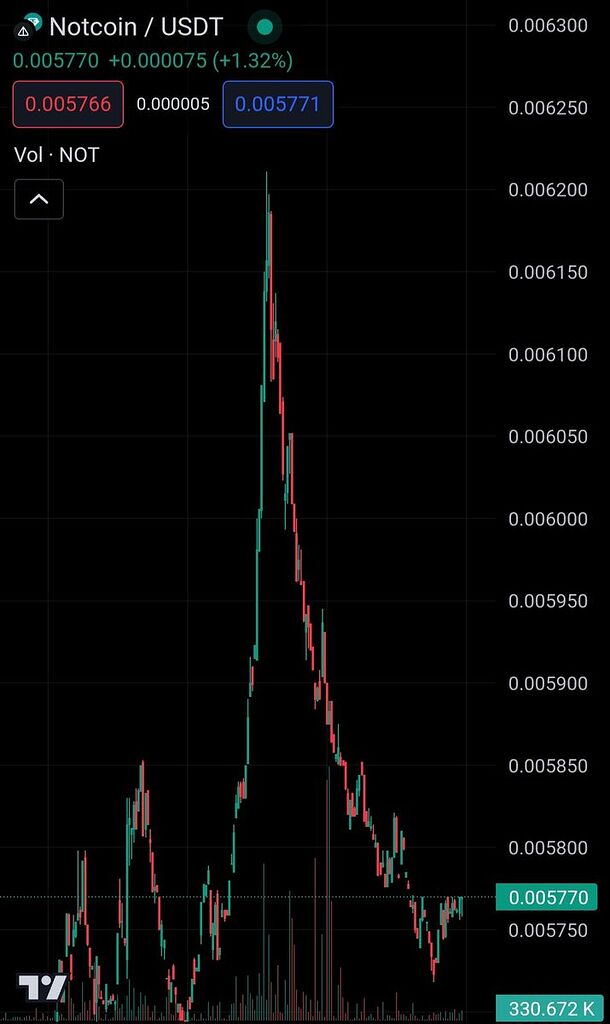
Task: Collapse the indicator legend with the chevron
Action: click(39, 199)
